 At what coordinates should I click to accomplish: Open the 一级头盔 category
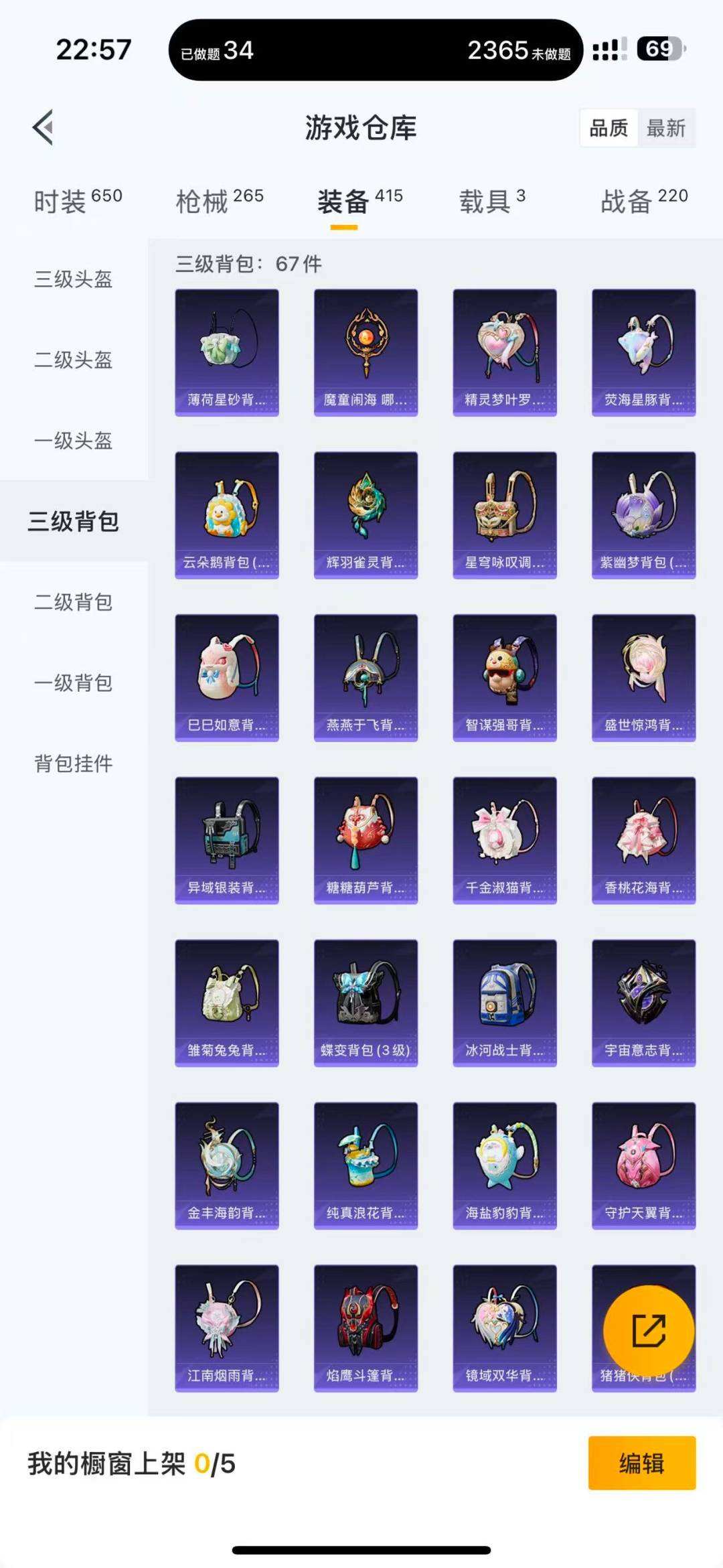pyautogui.click(x=74, y=441)
